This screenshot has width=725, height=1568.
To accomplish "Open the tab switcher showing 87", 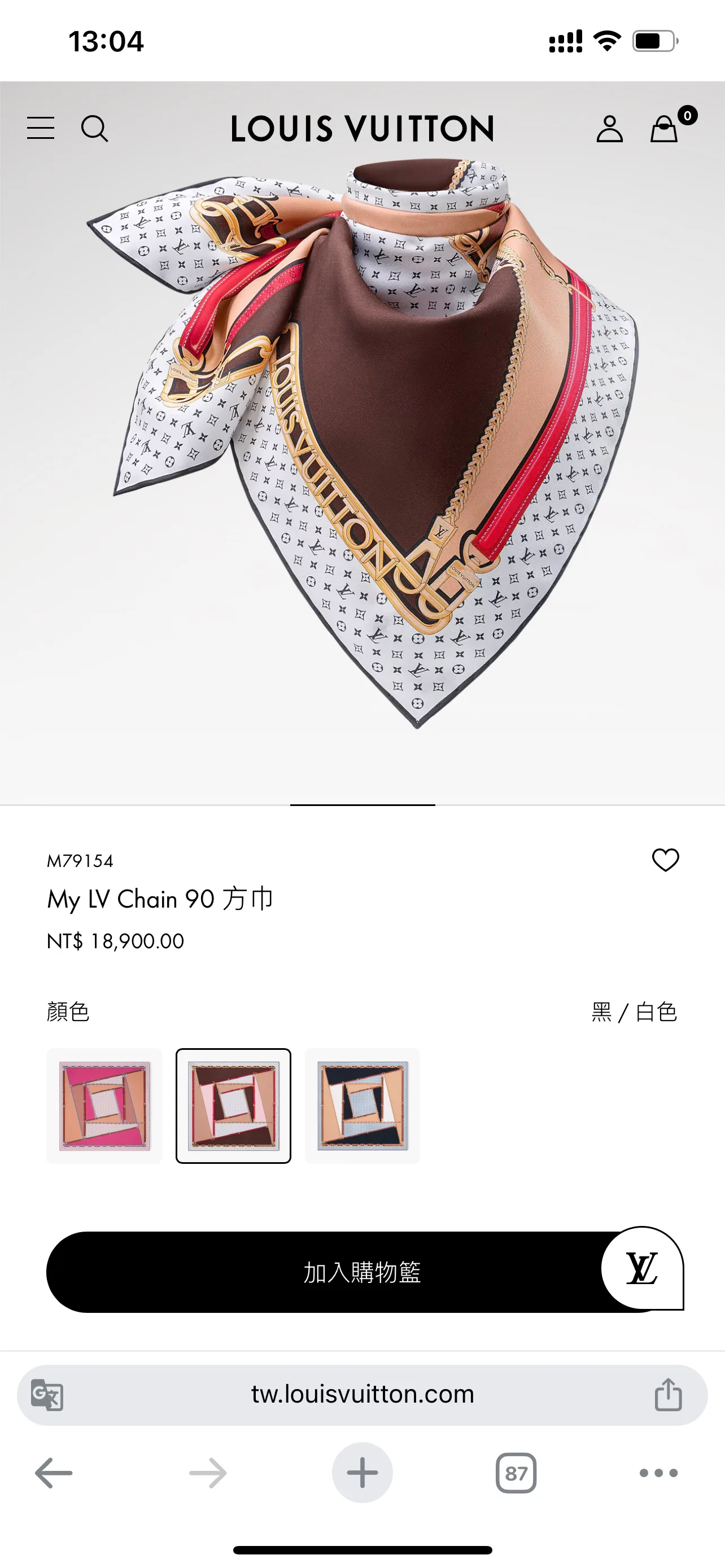I will 516,1473.
